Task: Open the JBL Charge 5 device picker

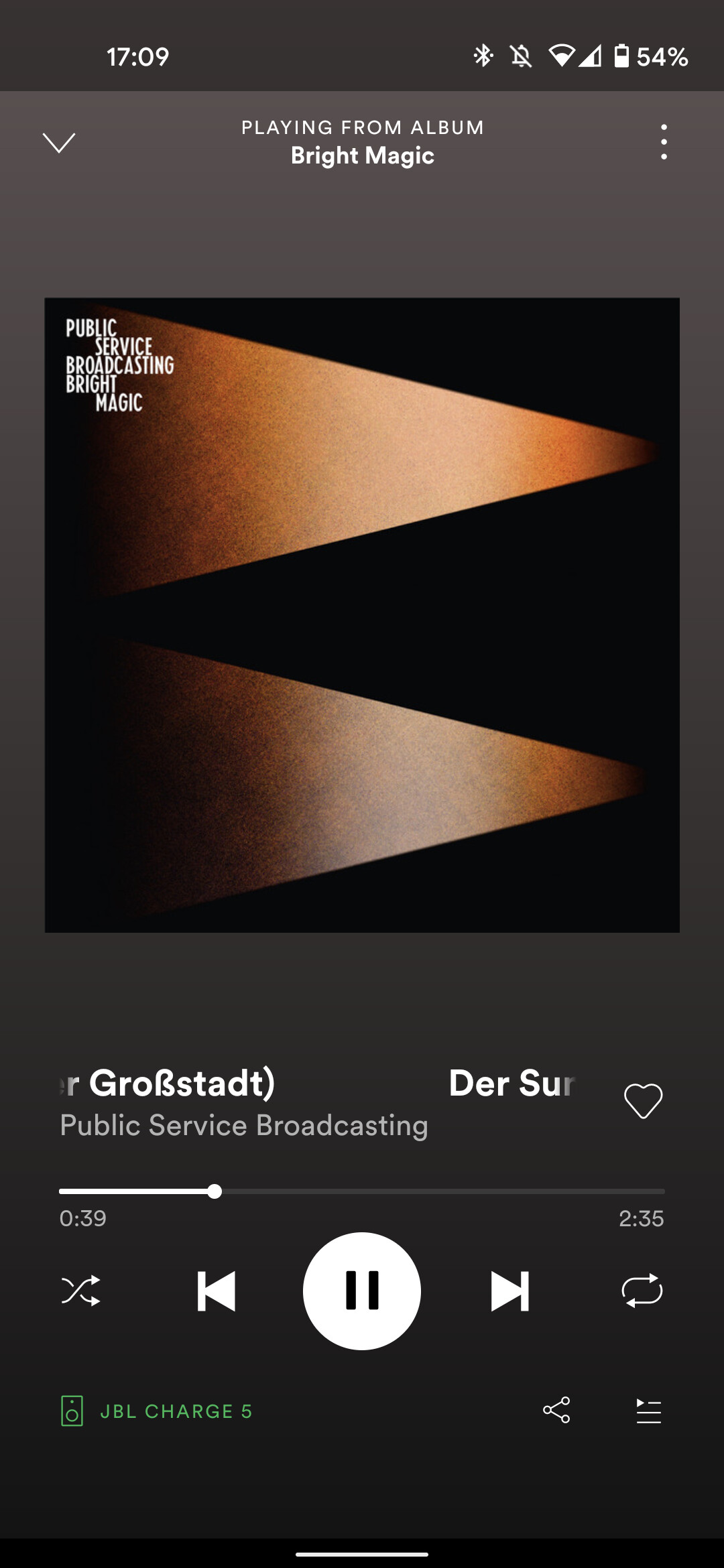Action: coord(156,1411)
